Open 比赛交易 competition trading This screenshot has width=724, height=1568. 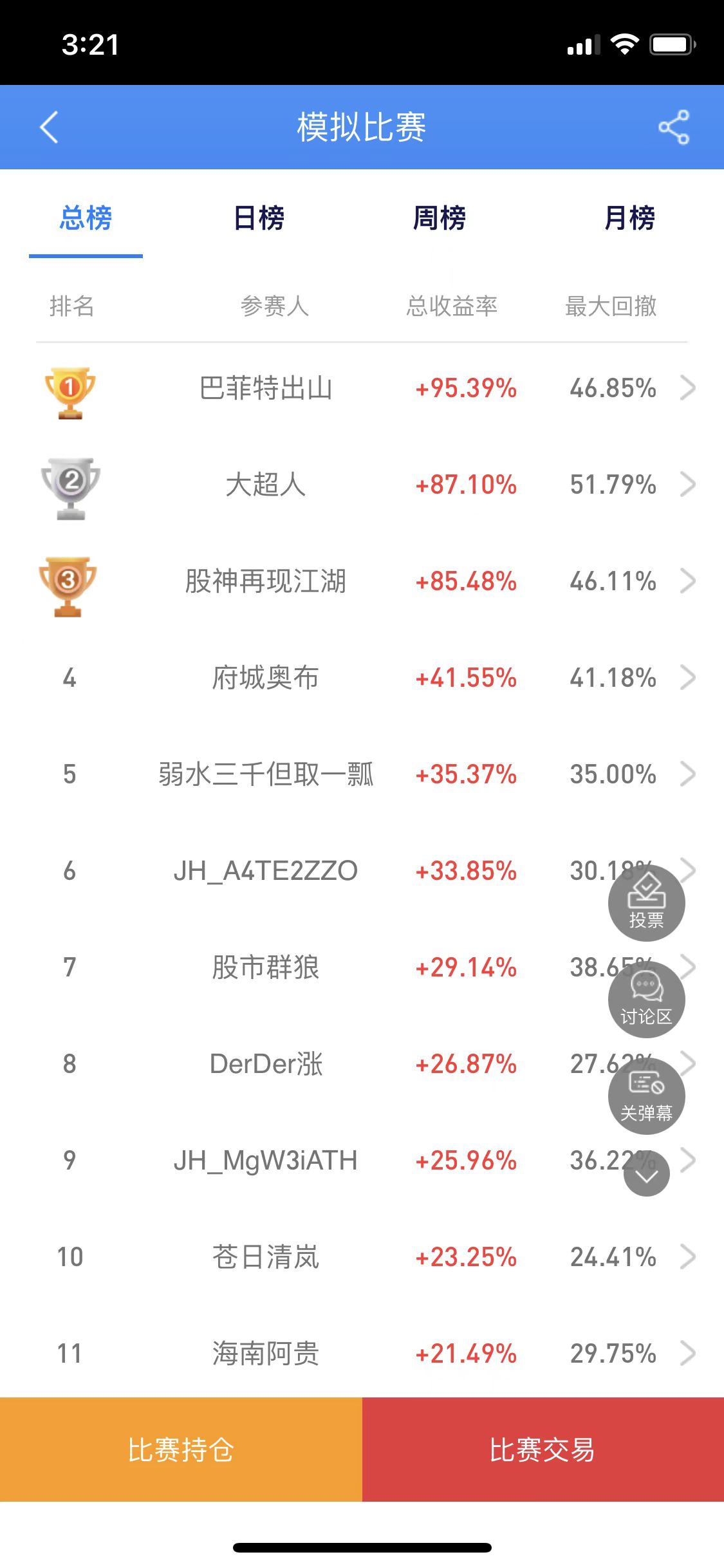click(x=543, y=1450)
